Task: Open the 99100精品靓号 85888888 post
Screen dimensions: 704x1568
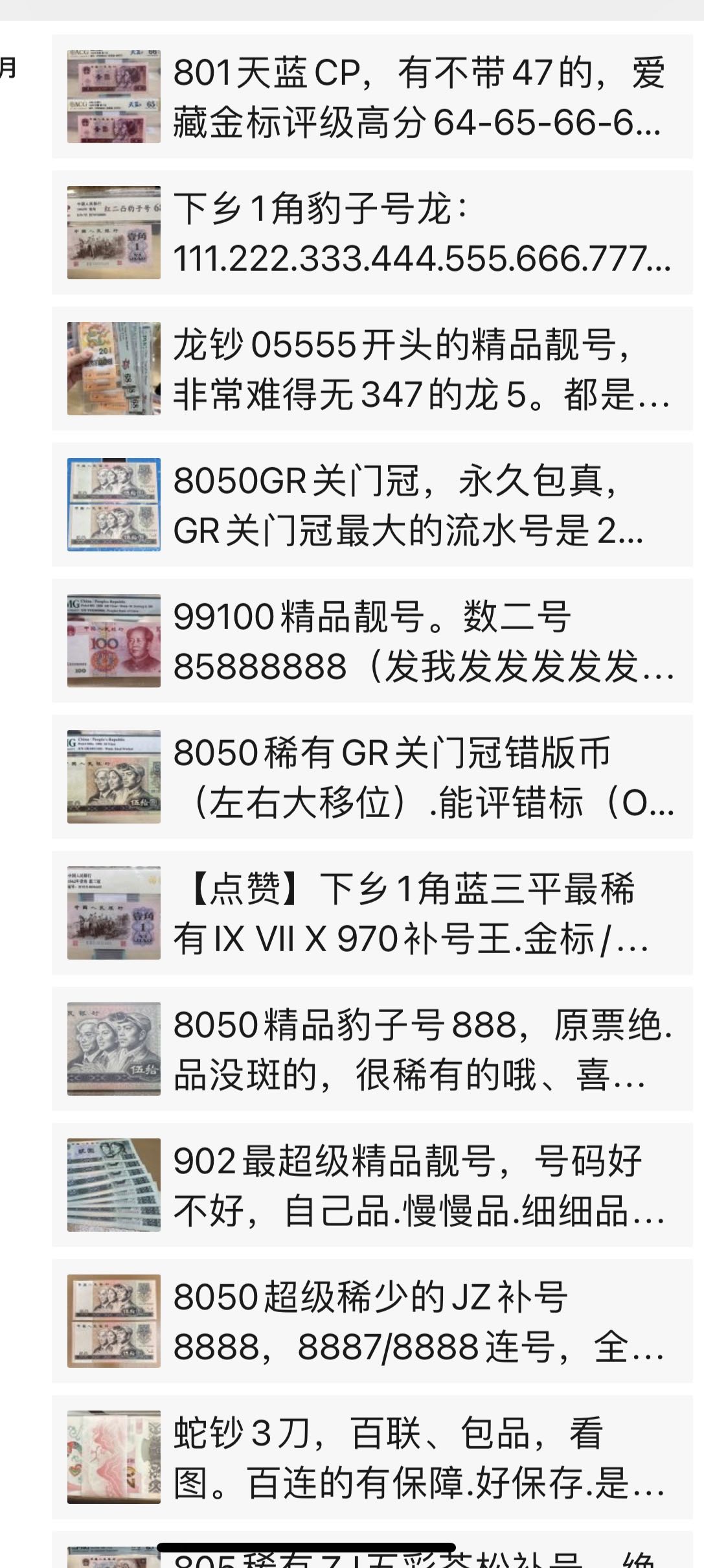Action: [x=372, y=641]
